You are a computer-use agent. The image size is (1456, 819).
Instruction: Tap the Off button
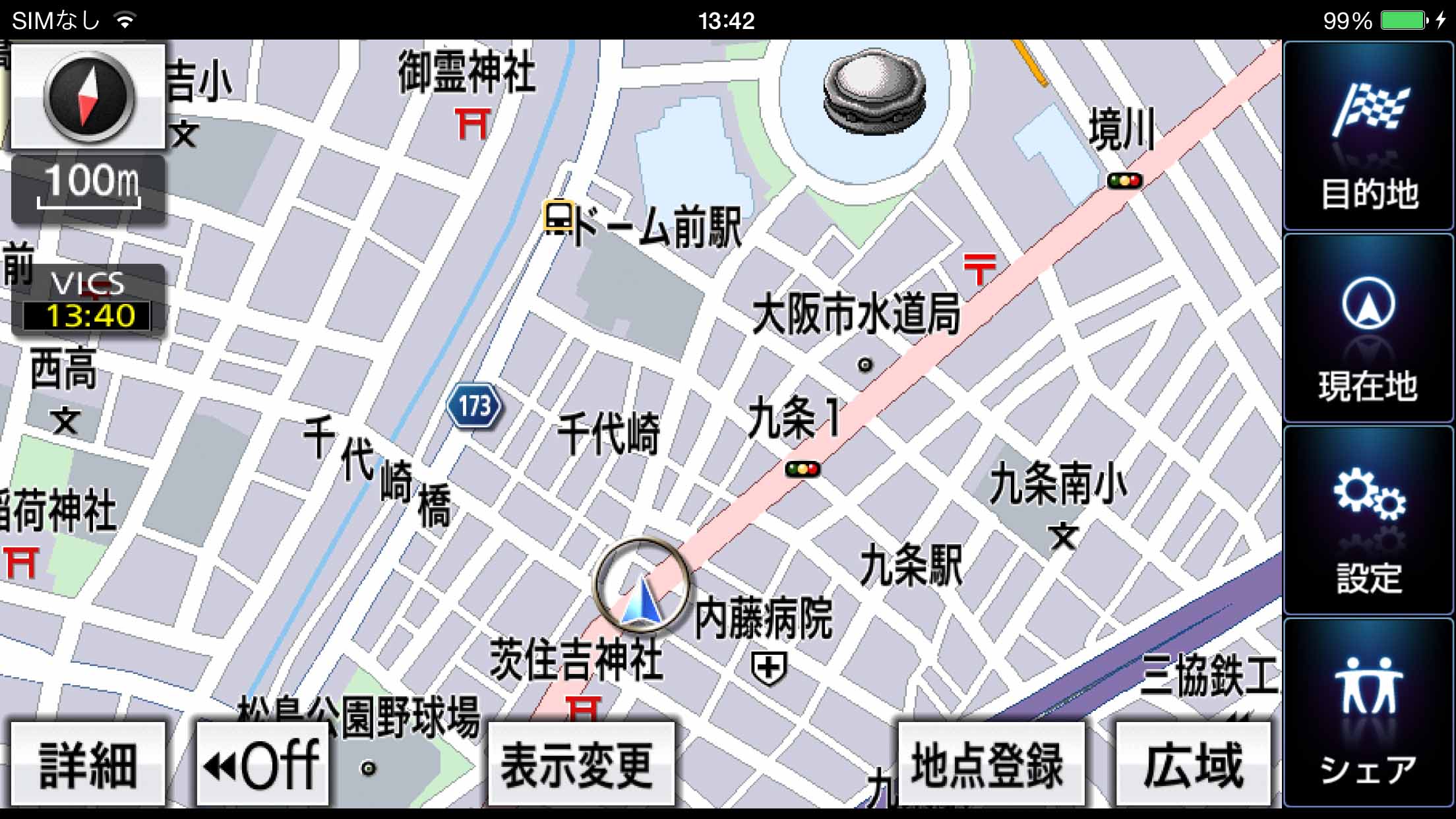262,764
